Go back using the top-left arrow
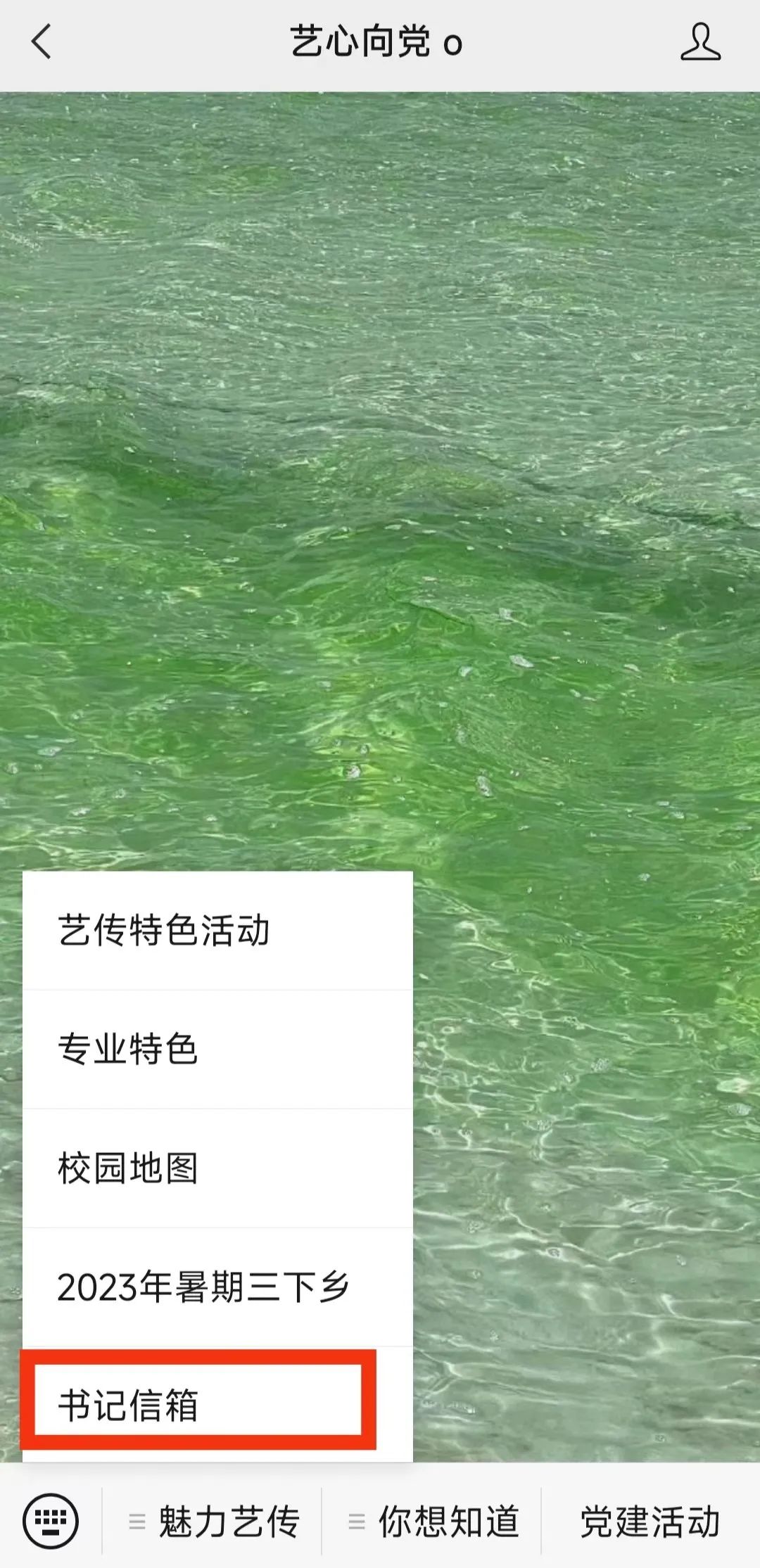The width and height of the screenshot is (760, 1568). 42,42
